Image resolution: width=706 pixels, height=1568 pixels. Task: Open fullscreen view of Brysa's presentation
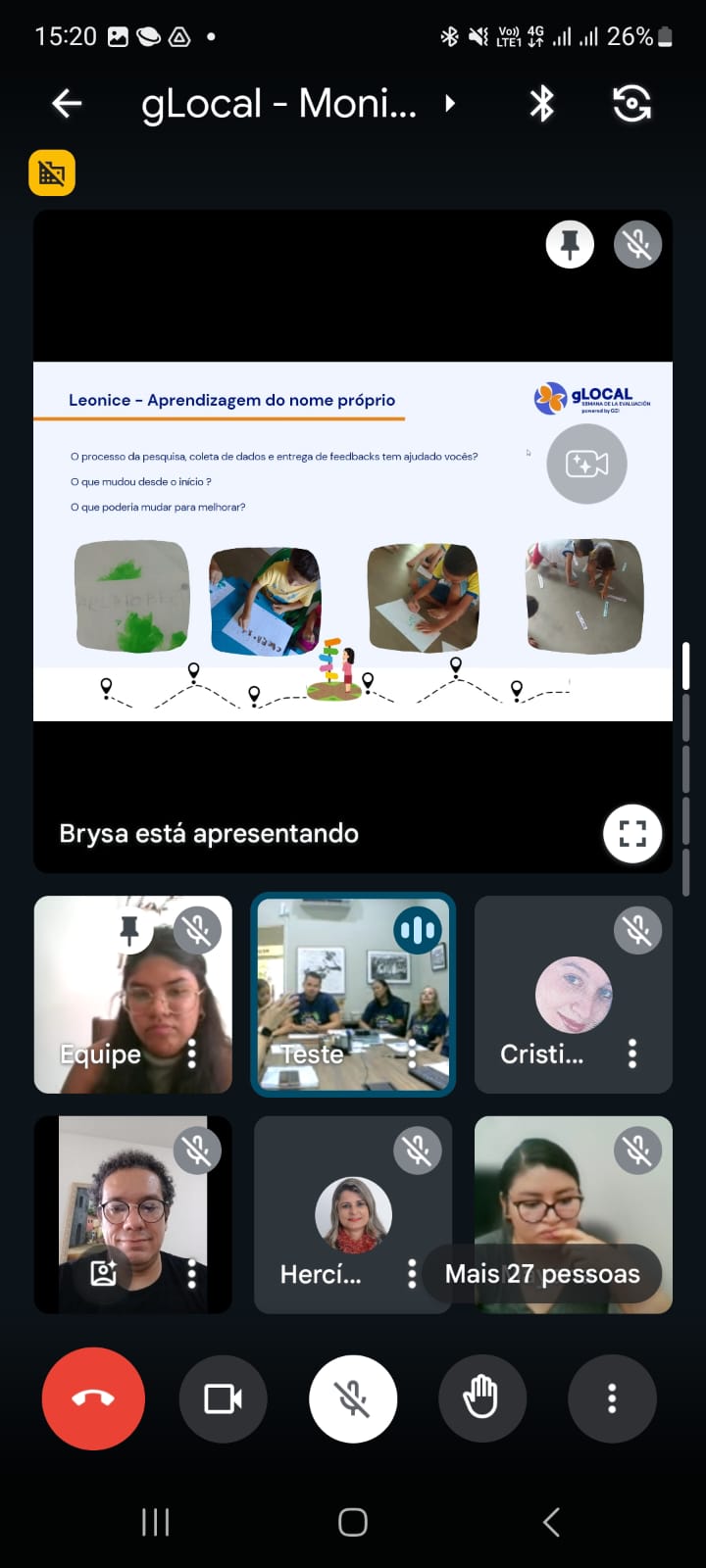click(632, 834)
